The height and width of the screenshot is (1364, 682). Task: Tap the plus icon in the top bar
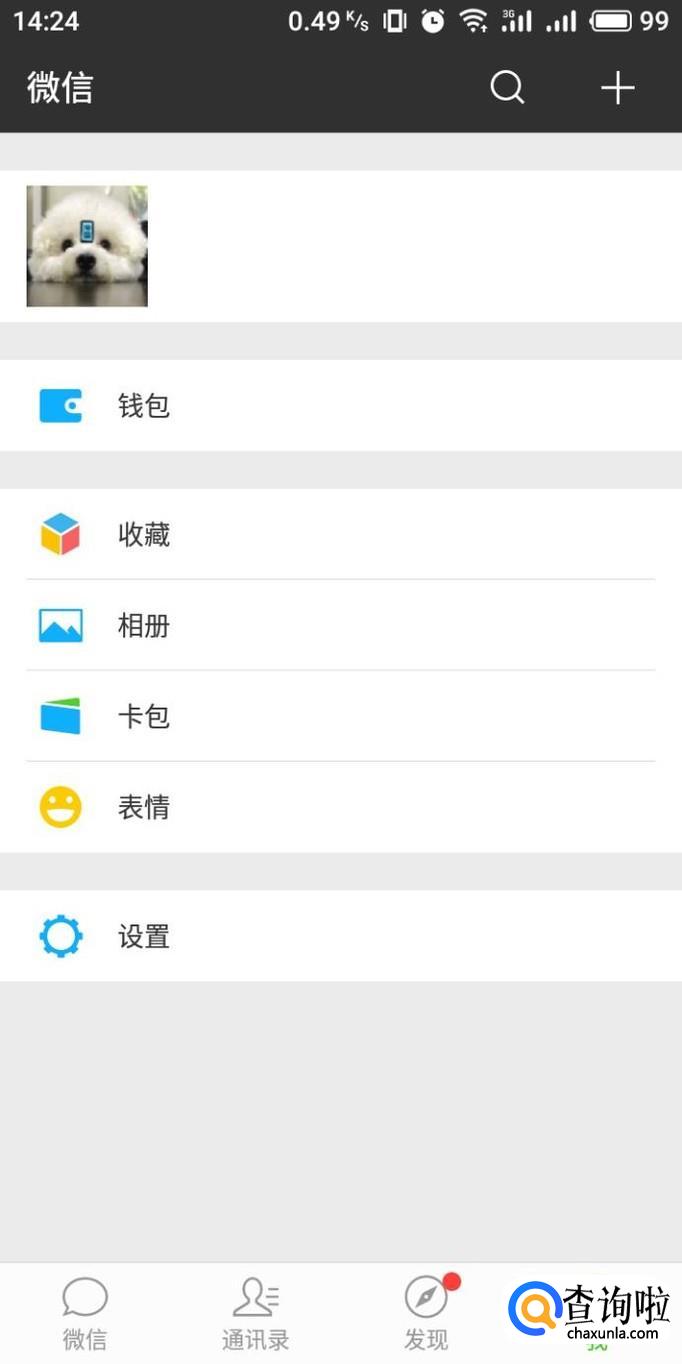tap(617, 88)
